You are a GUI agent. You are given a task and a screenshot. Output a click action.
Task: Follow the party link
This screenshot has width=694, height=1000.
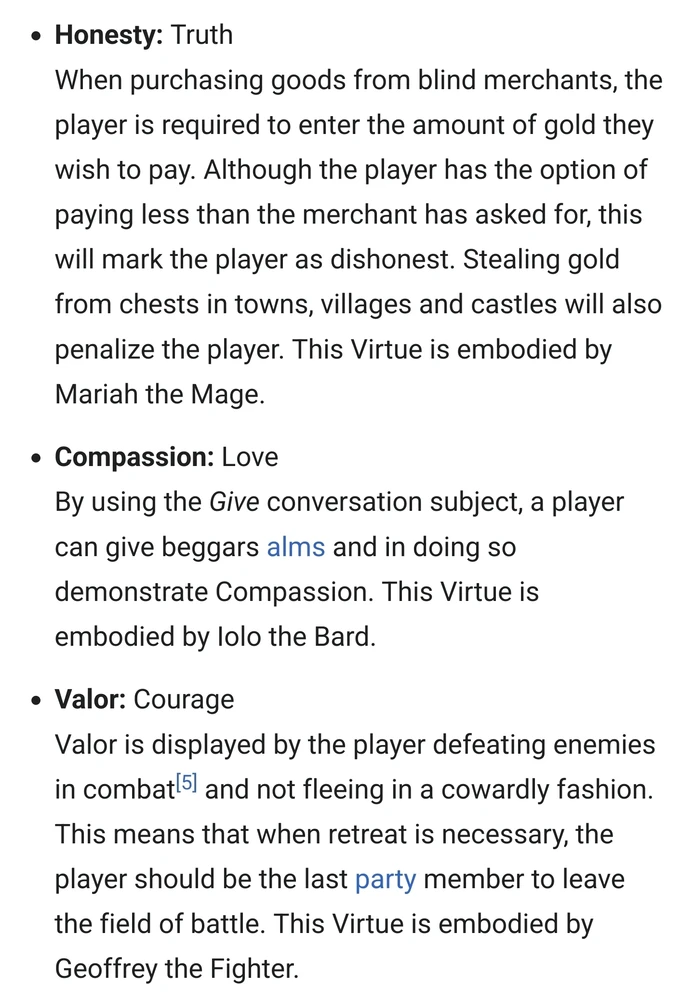385,879
